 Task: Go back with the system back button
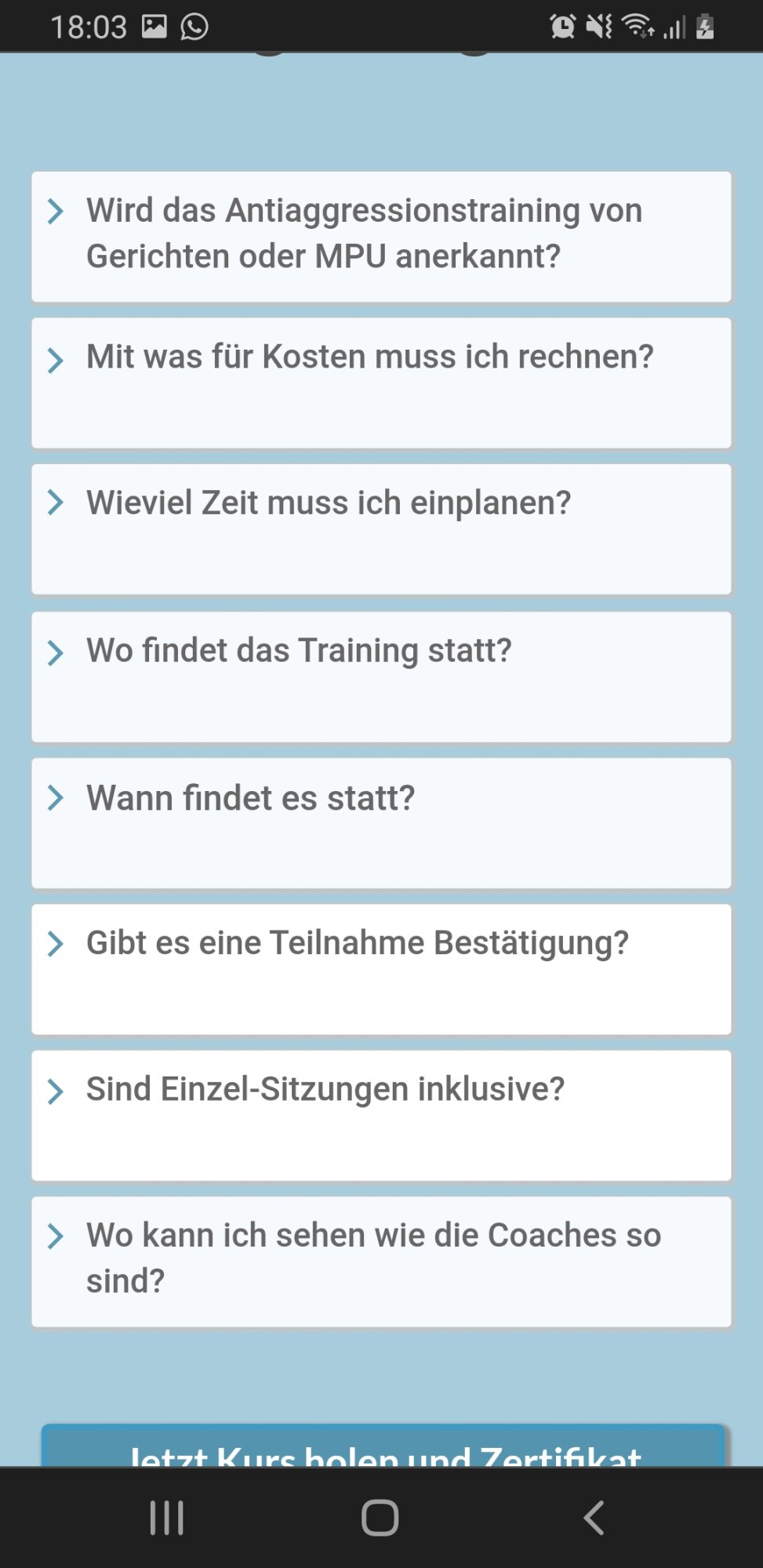[594, 1518]
